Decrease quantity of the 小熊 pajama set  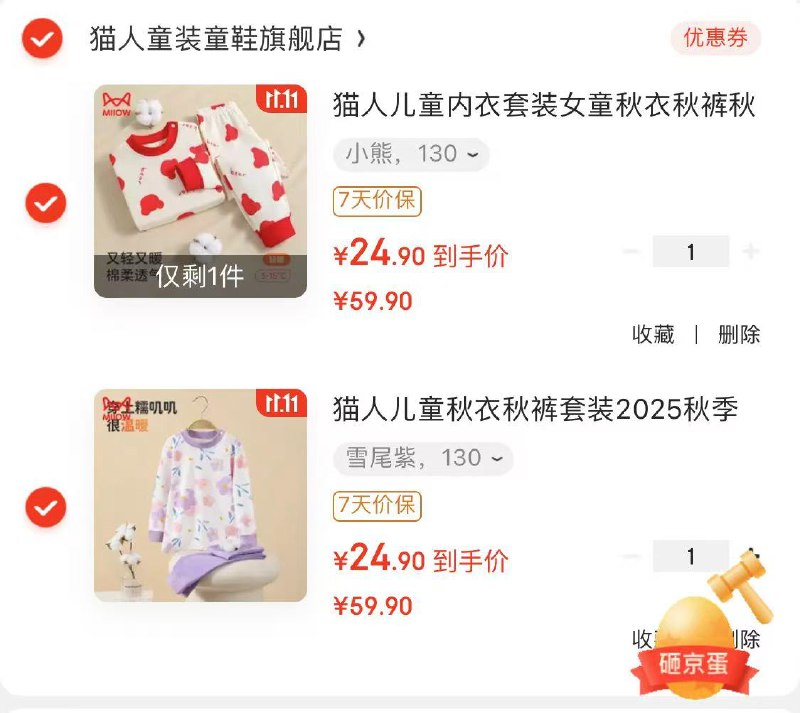coord(630,252)
